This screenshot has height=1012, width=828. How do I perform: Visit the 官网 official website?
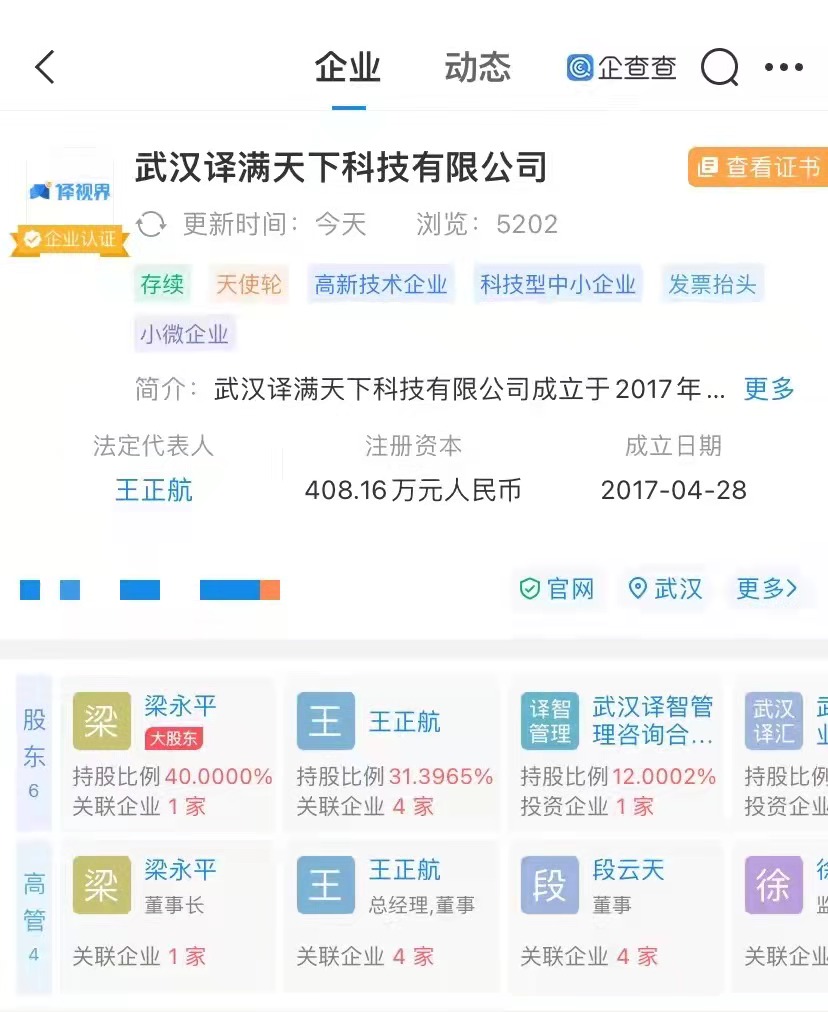pyautogui.click(x=558, y=588)
